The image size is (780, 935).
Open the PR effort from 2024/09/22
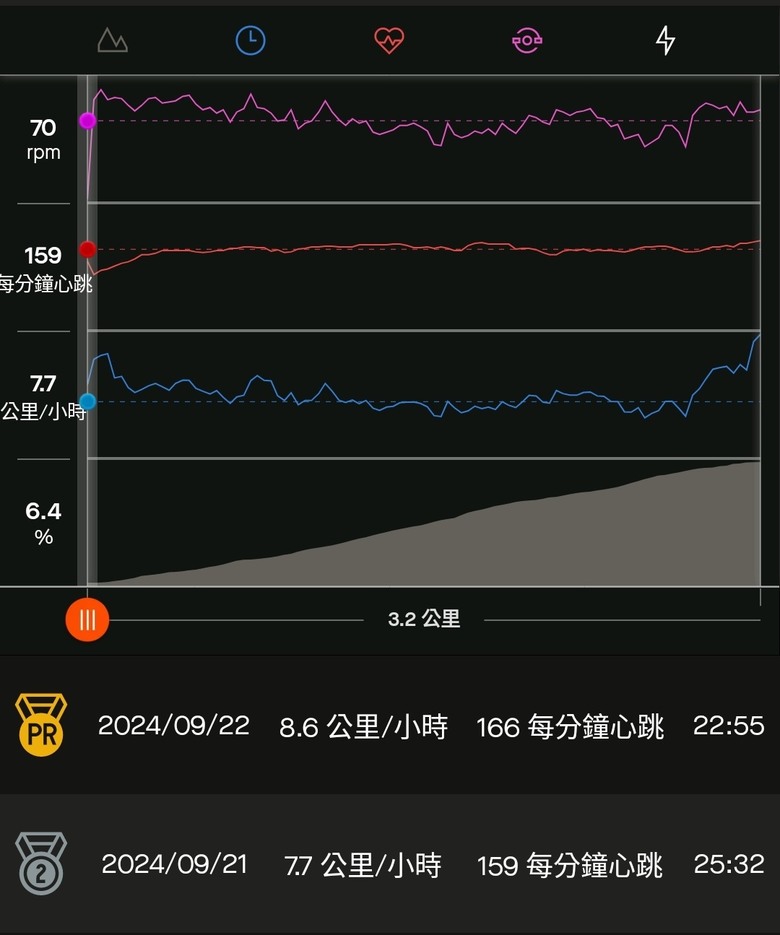[x=390, y=725]
